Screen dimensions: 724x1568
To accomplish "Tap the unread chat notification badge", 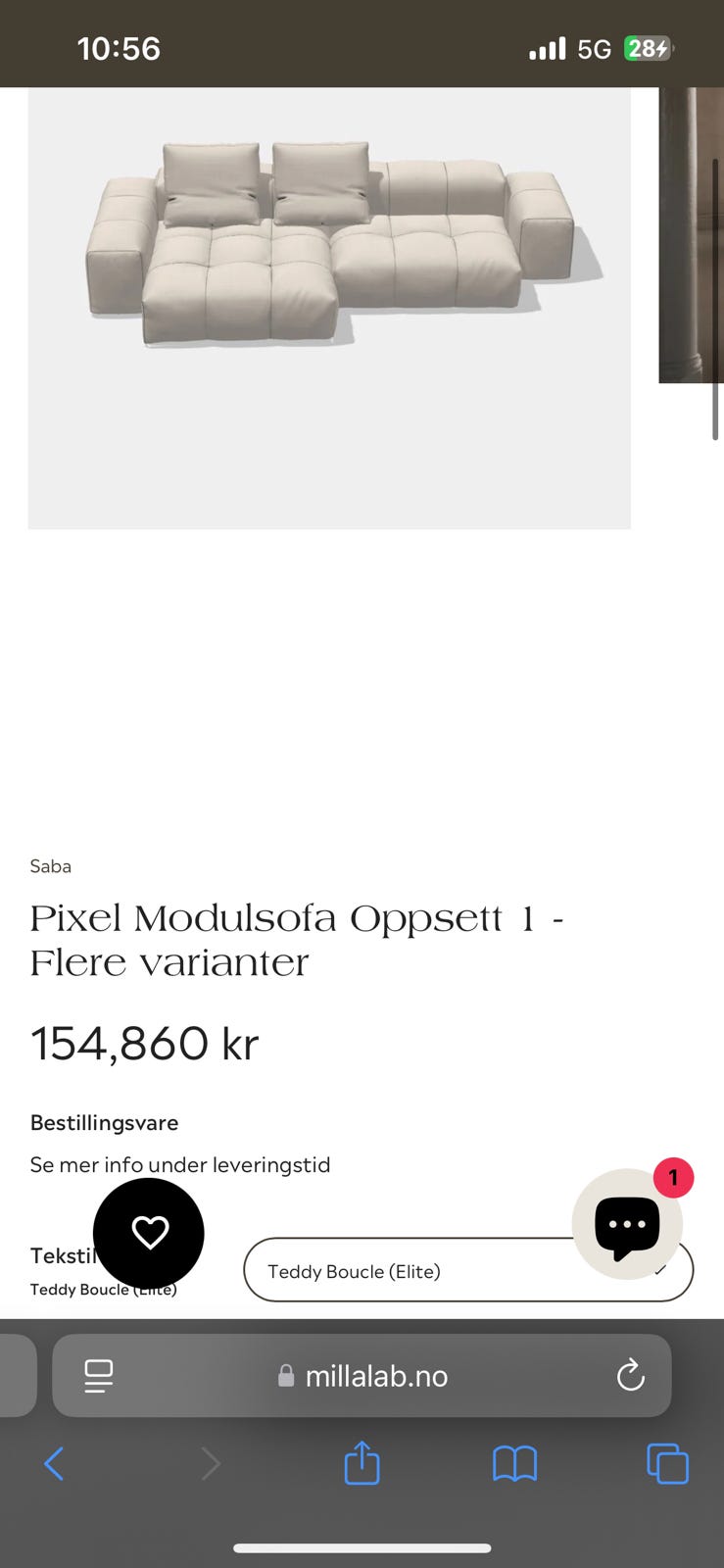I will 673,1179.
